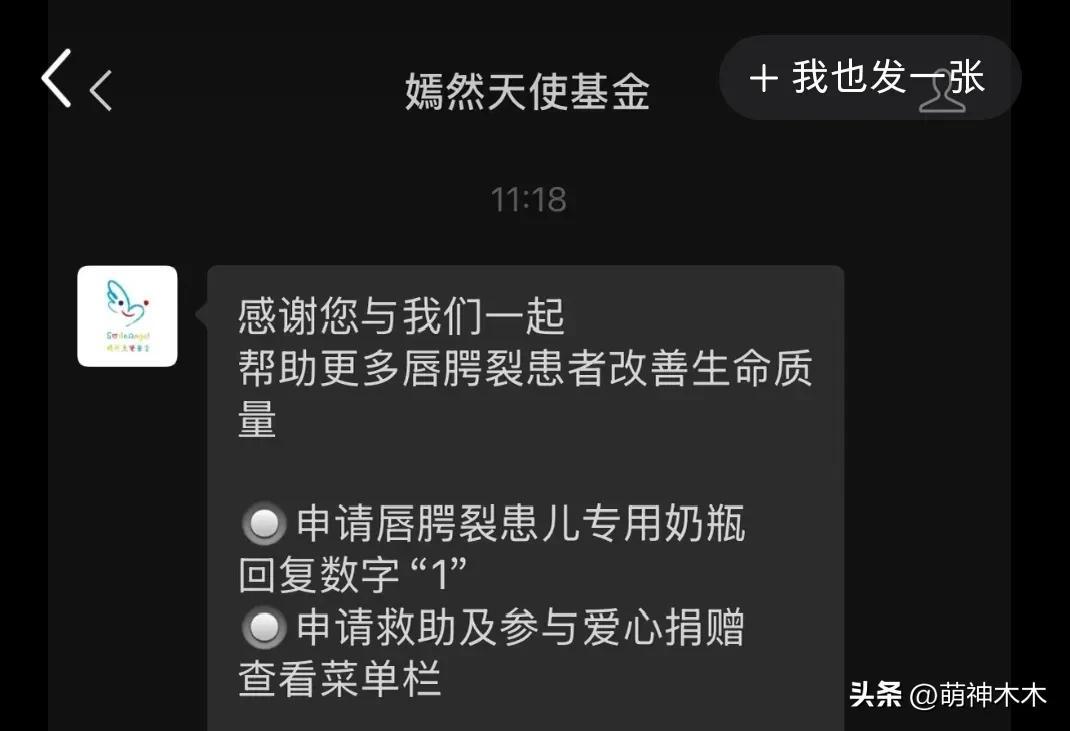Tap the 我也发一张 button
Viewport: 1070px width, 731px height.
pos(869,78)
